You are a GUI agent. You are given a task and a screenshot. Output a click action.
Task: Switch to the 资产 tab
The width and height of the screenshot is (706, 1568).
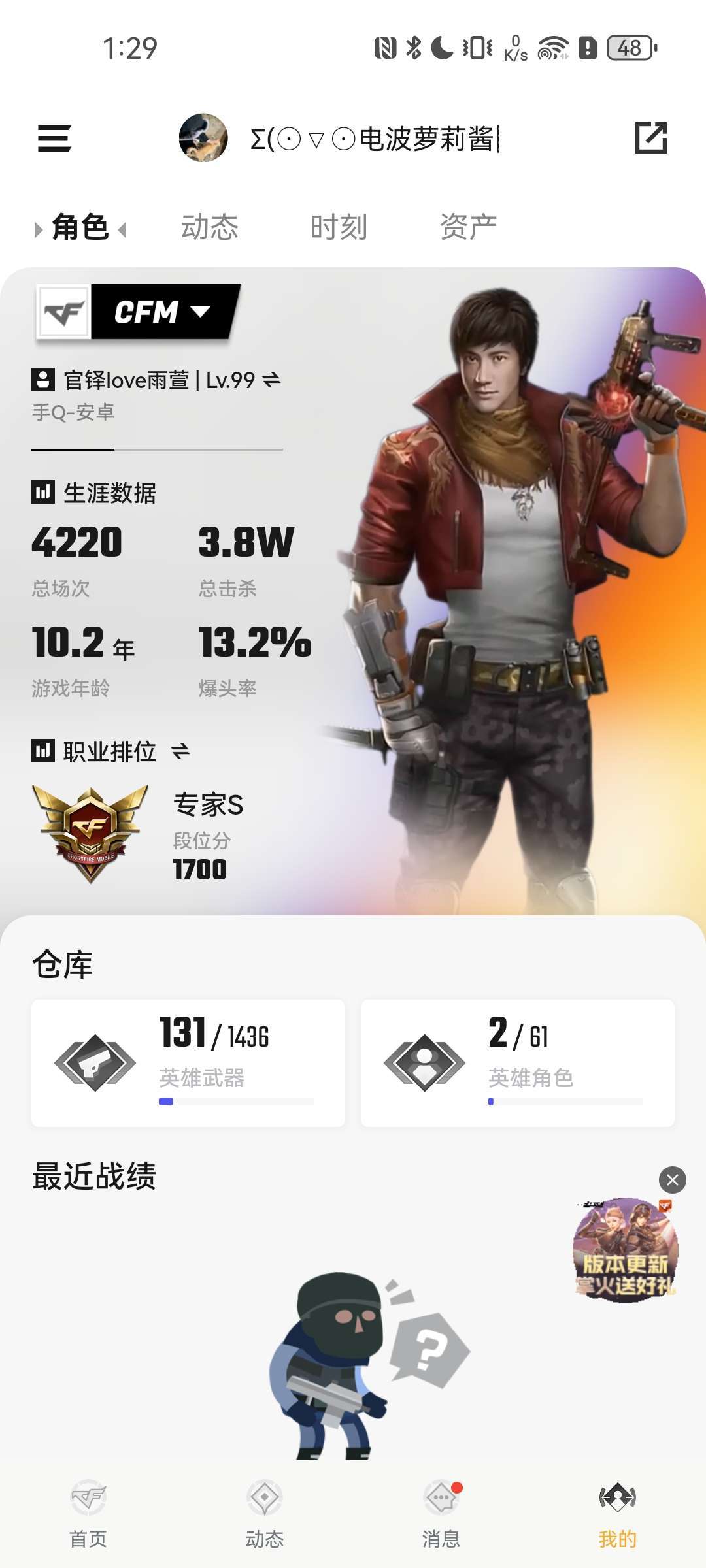pyautogui.click(x=468, y=227)
